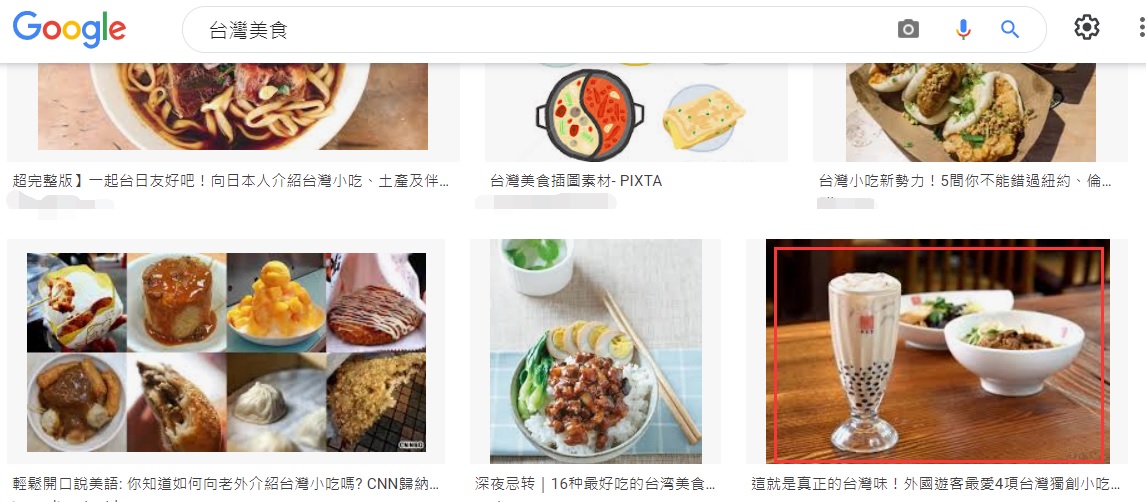The height and width of the screenshot is (502, 1146).
Task: Tap the blue magnifier search button
Action: 1010,30
